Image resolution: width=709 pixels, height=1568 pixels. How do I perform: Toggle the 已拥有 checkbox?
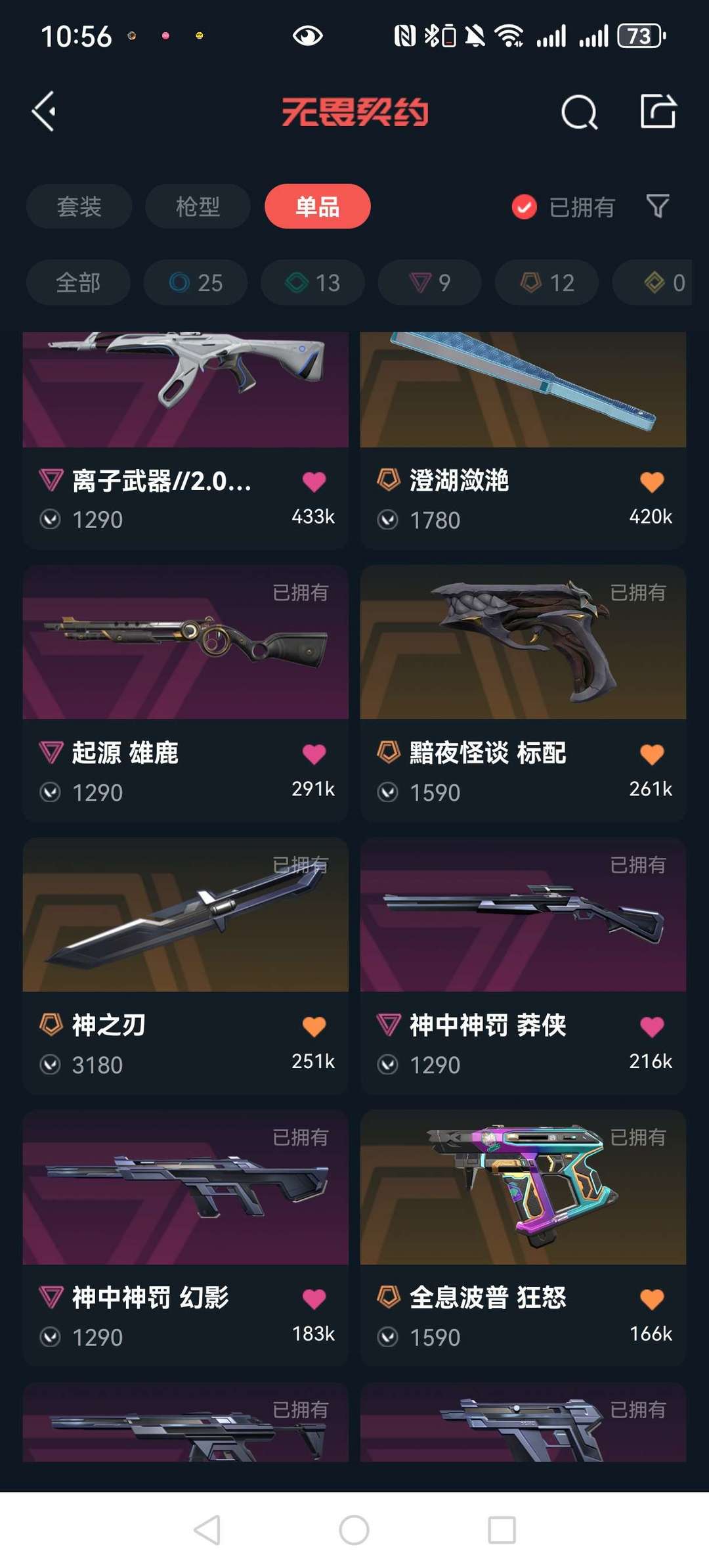524,208
